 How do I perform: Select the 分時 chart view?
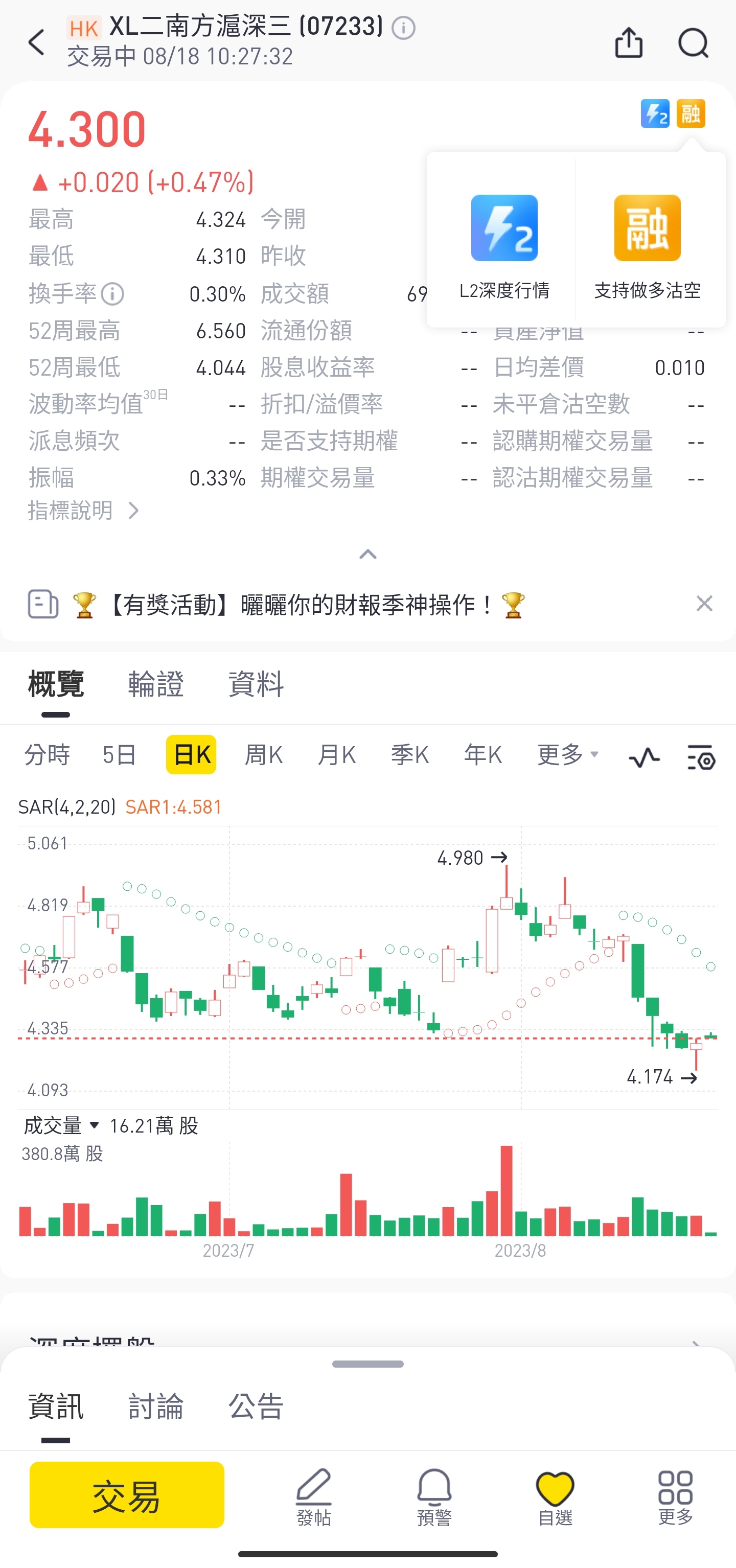47,755
